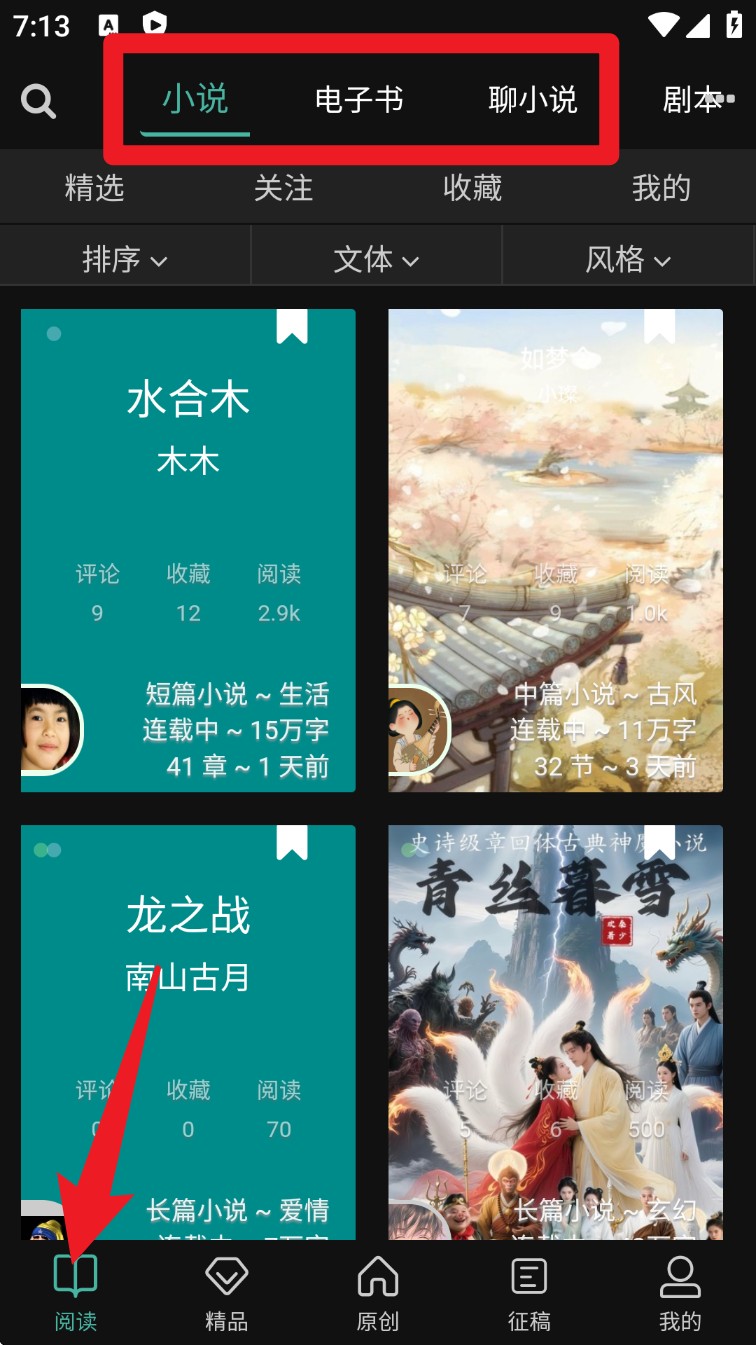Open the 征稿 bottom tab

coord(528,1294)
